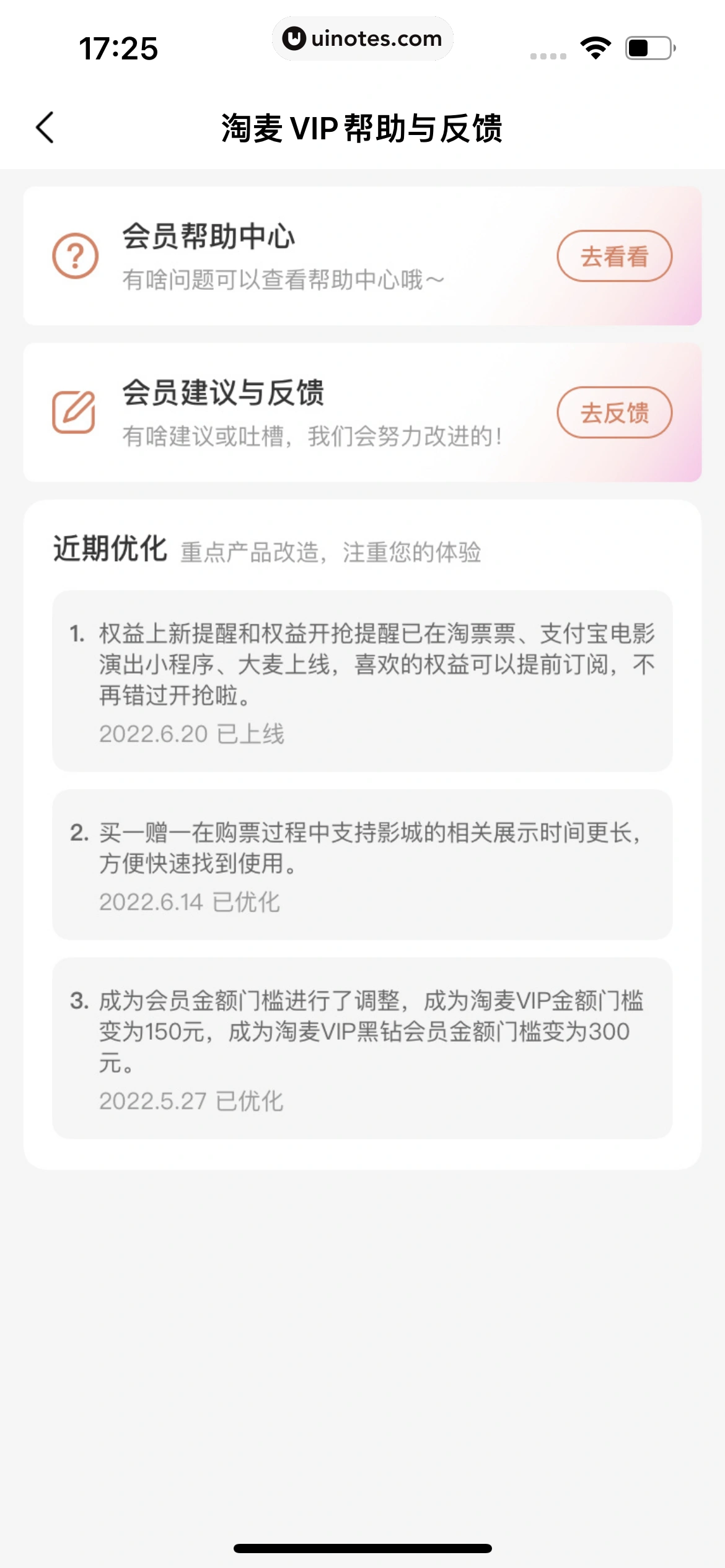Open the 会员建议与反馈 card
725x1568 pixels.
coord(279,412)
